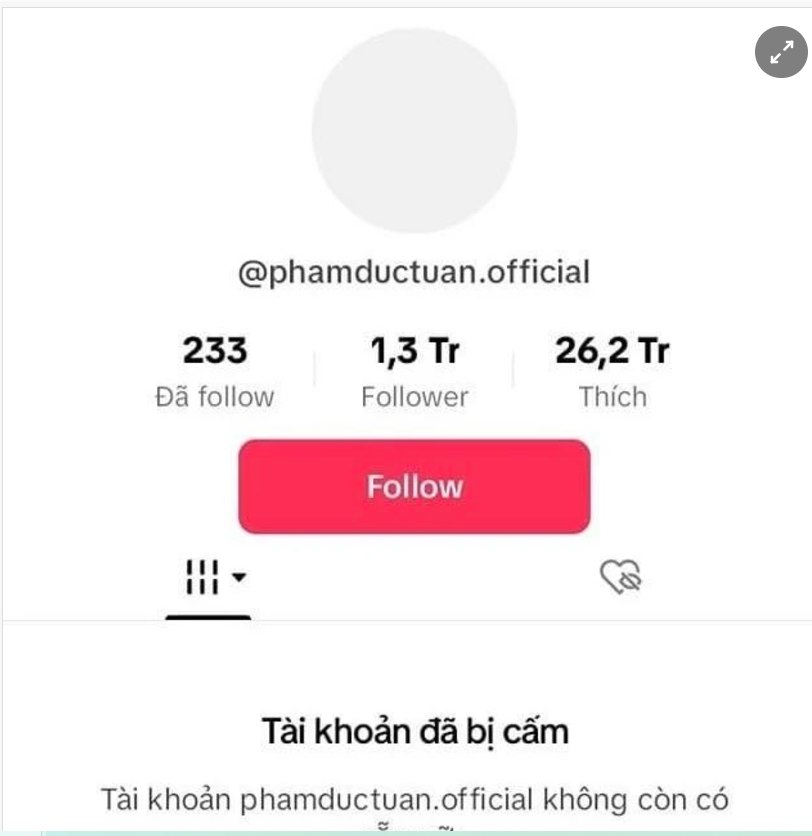Viewport: 812px width, 836px height.
Task: Switch to the hidden liked videos tab
Action: [620, 577]
